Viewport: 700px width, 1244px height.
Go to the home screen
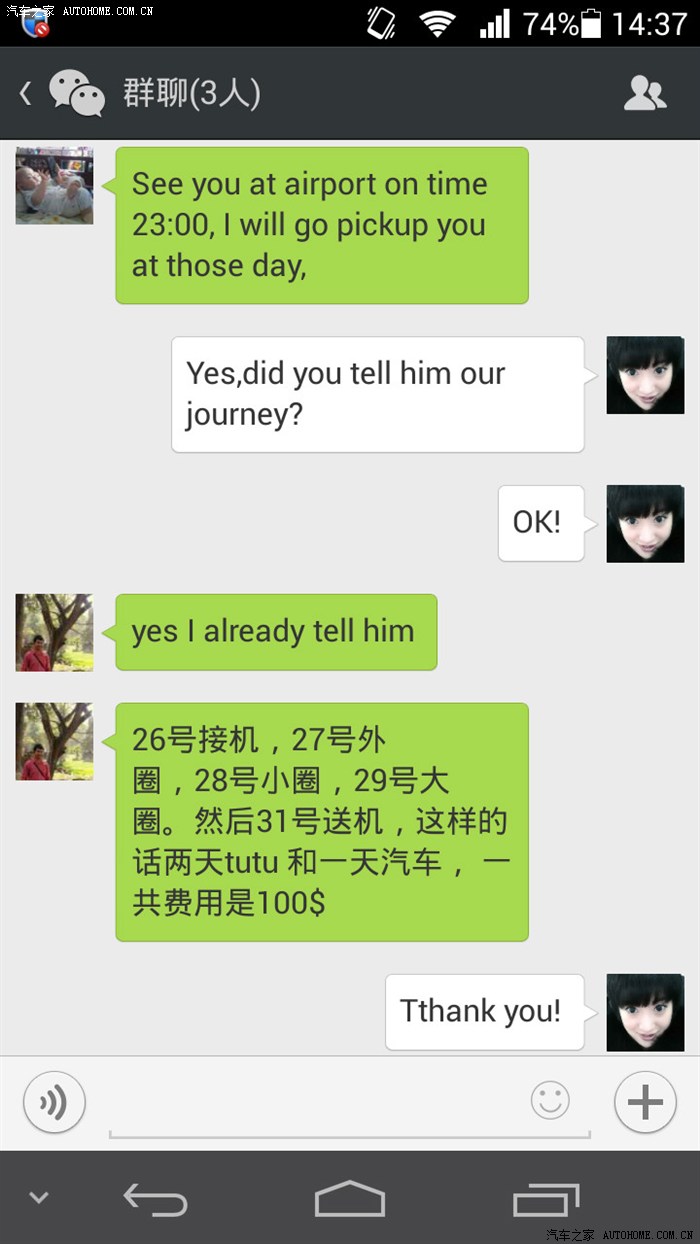(350, 1197)
